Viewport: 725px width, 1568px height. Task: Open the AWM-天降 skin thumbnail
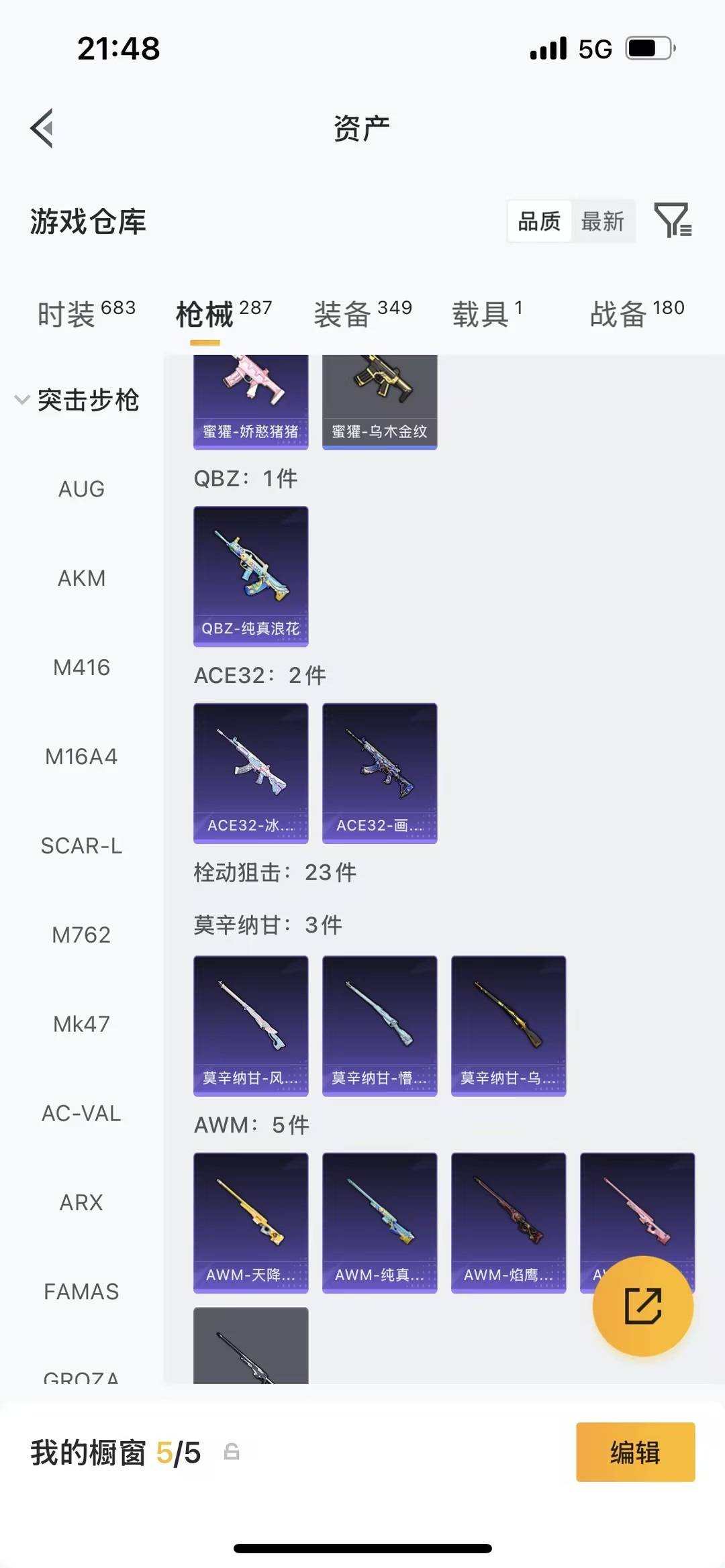250,1221
